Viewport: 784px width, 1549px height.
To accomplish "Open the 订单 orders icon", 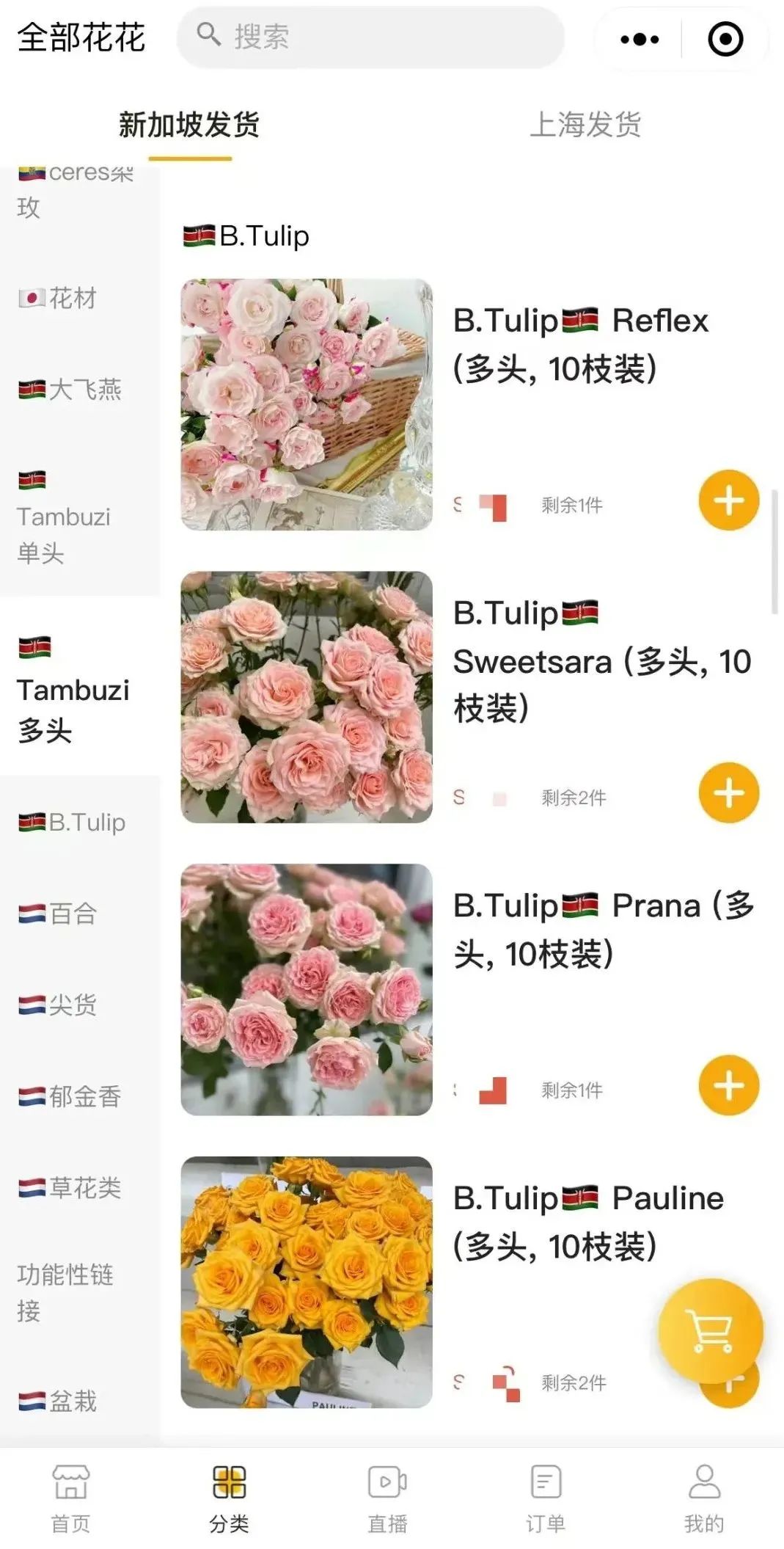I will (x=544, y=1490).
